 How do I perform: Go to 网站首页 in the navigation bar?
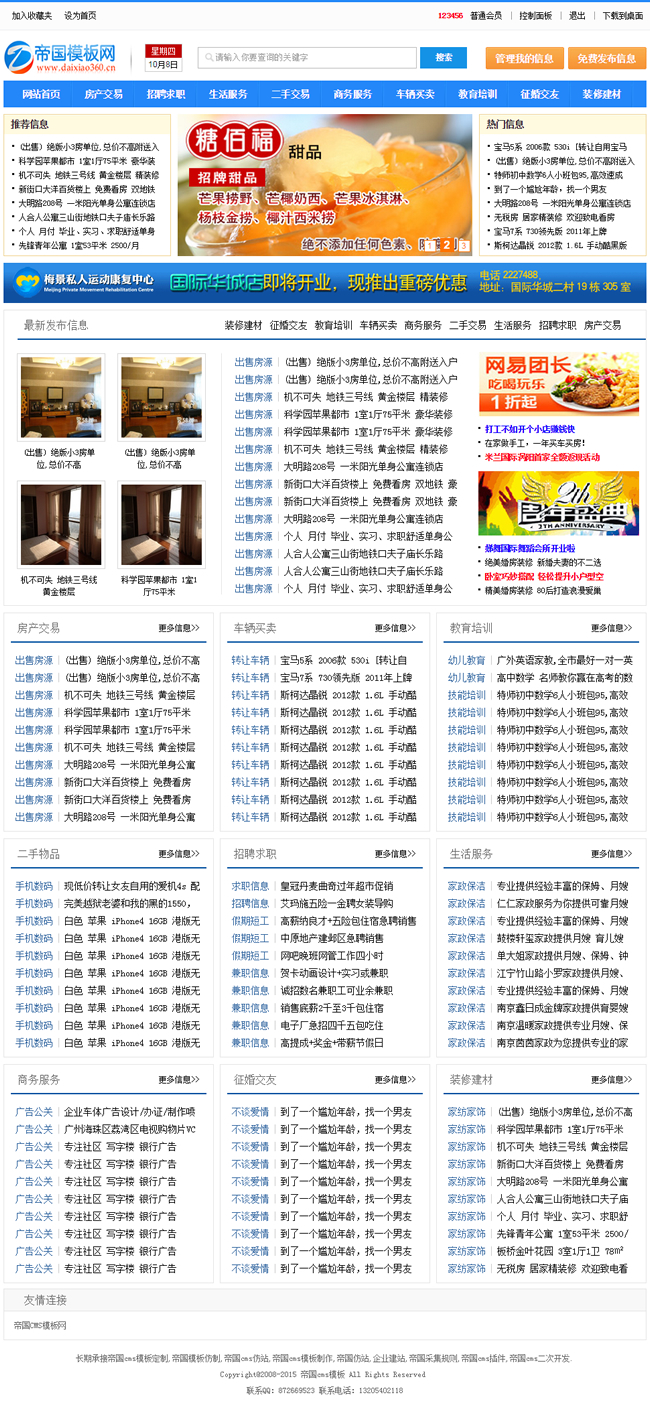[41, 94]
